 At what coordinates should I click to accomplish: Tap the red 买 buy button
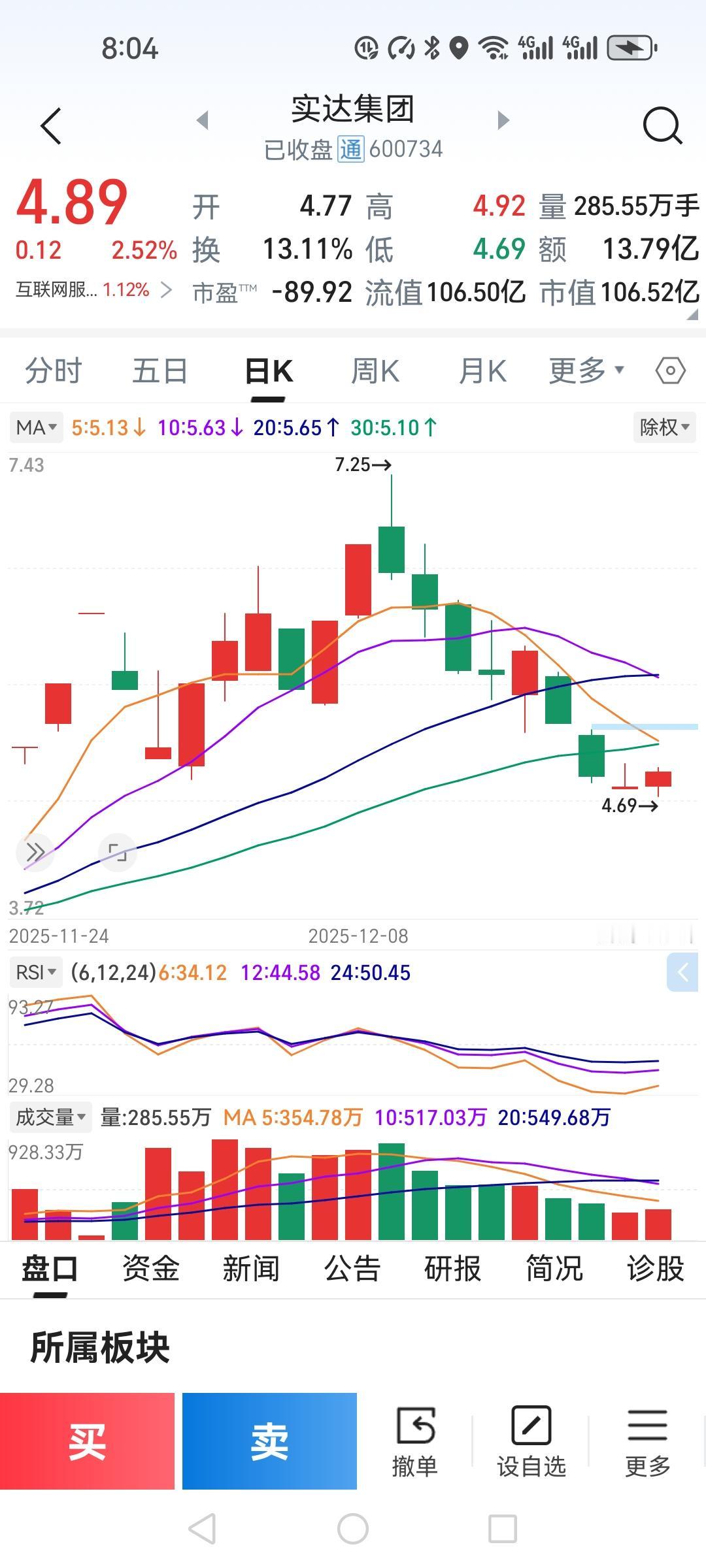tap(87, 1441)
